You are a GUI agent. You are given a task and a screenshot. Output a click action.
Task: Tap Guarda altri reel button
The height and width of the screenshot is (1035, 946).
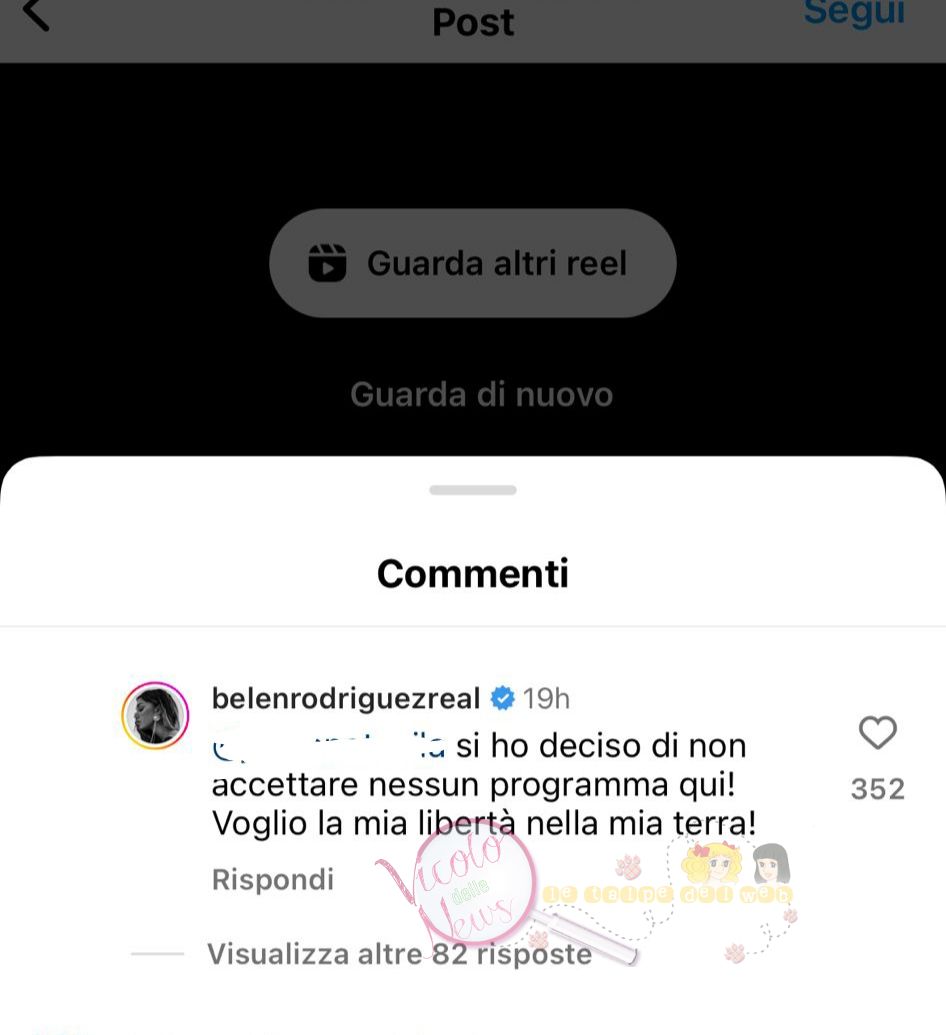(x=472, y=264)
